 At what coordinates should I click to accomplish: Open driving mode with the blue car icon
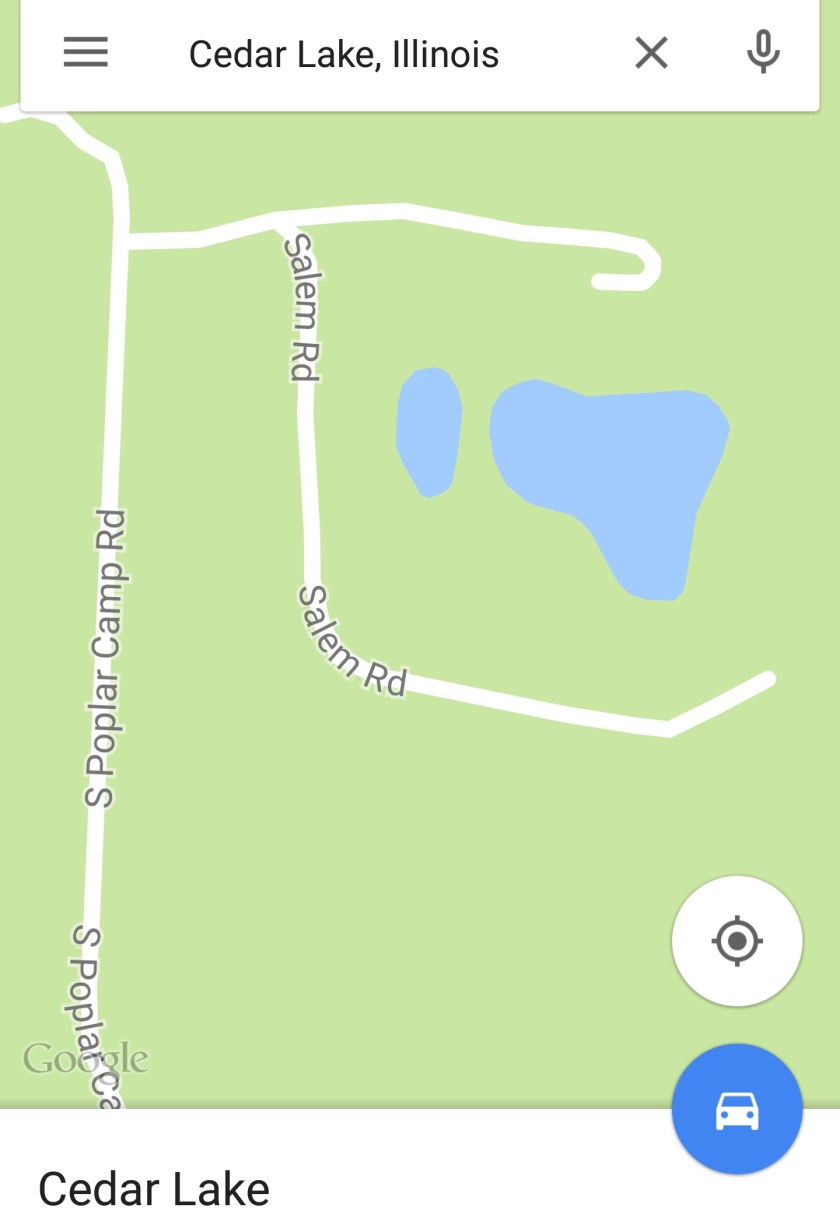[x=737, y=1110]
